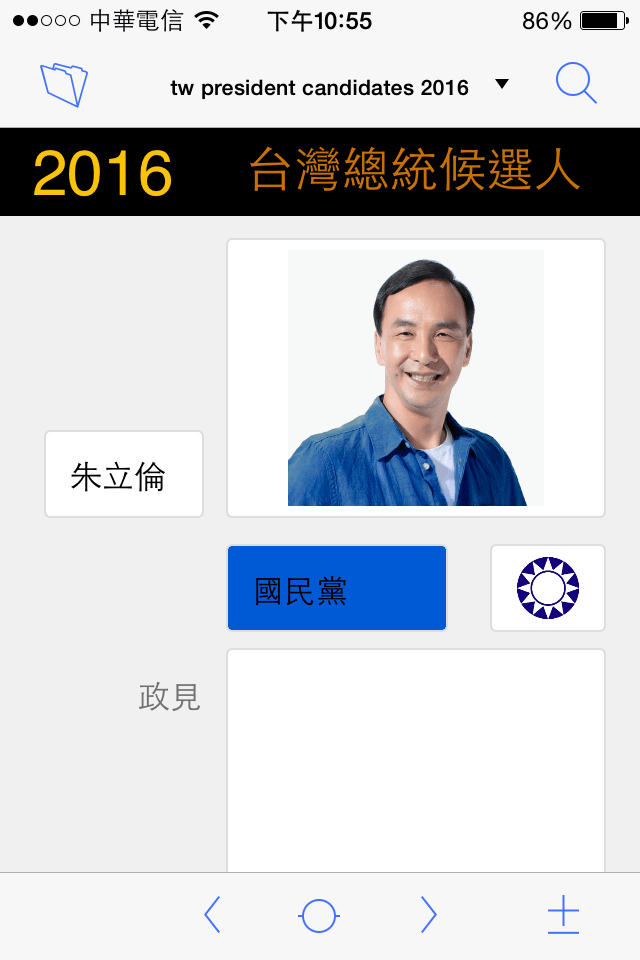640x960 pixels.
Task: Open the record slider circle
Action: (x=319, y=915)
